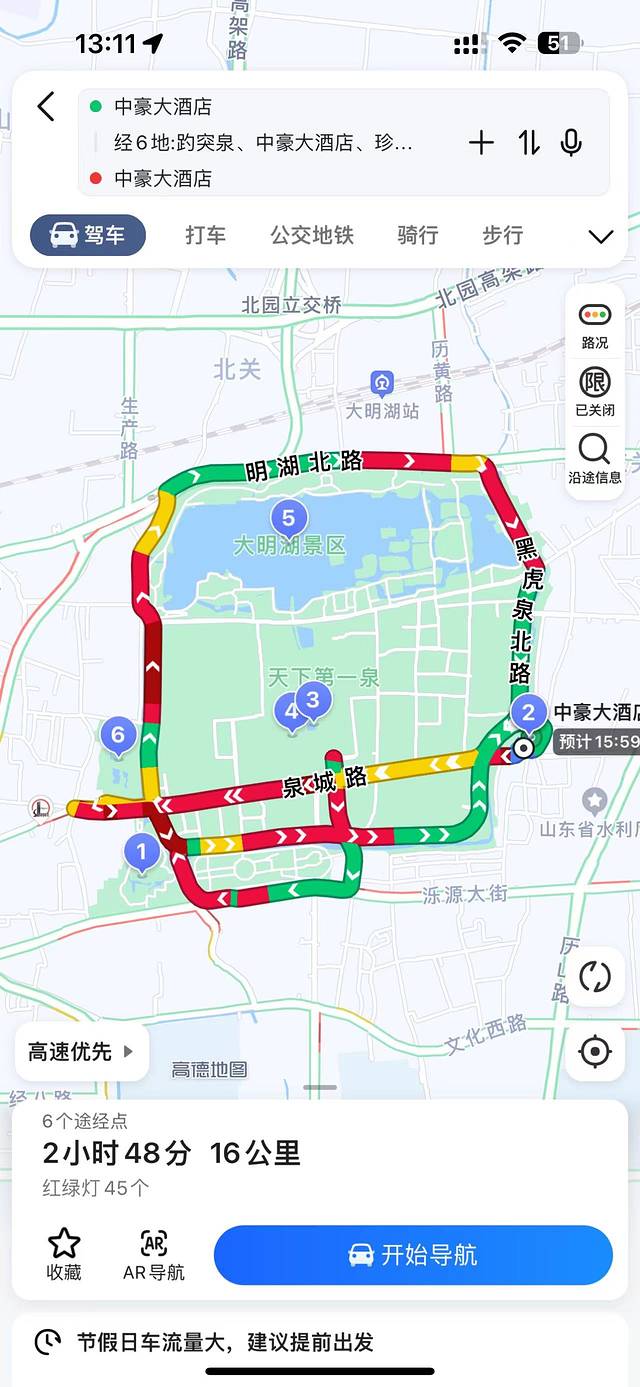The height and width of the screenshot is (1387, 640).
Task: Switch to the 打车 taxi tab
Action: coord(205,236)
